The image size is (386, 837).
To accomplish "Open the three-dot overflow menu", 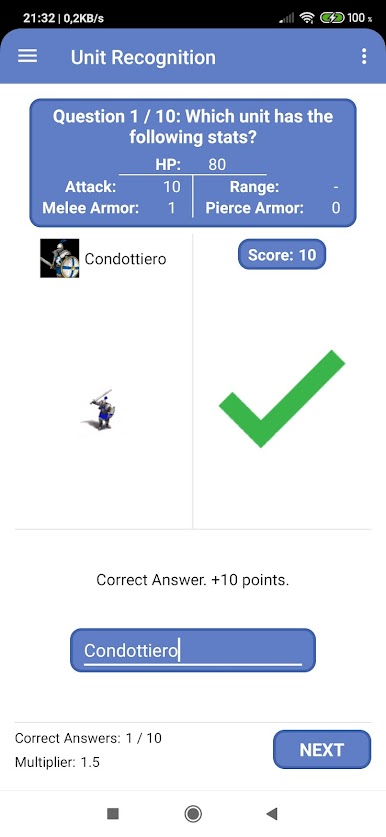I will coord(364,57).
